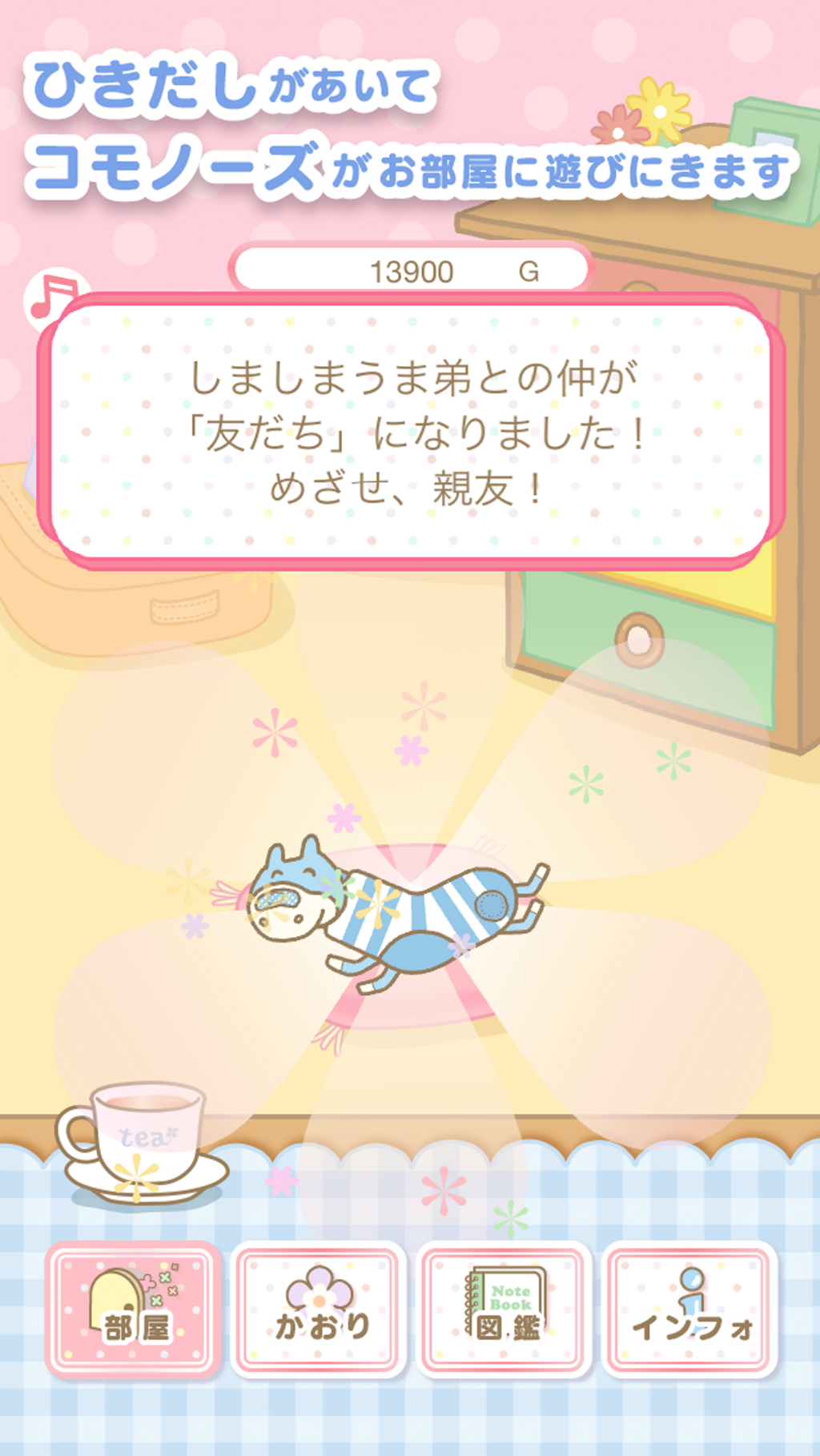Open the かおり scent tab
The height and width of the screenshot is (1456, 820).
point(320,1309)
